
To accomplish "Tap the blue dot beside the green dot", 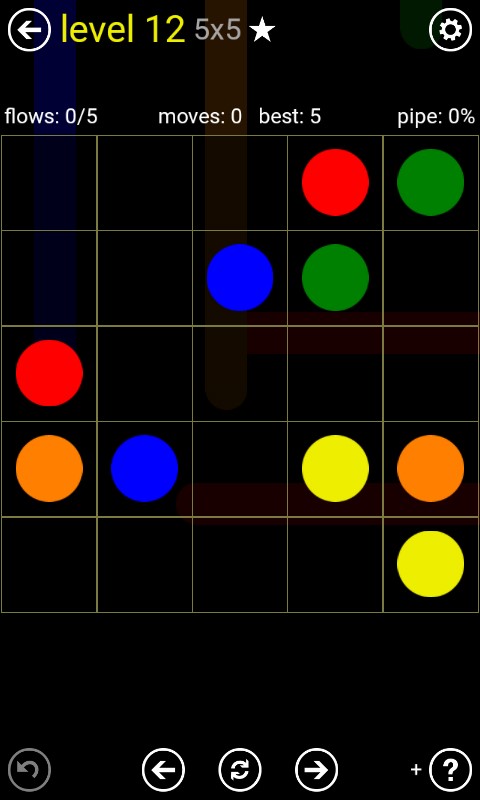I will tap(240, 278).
